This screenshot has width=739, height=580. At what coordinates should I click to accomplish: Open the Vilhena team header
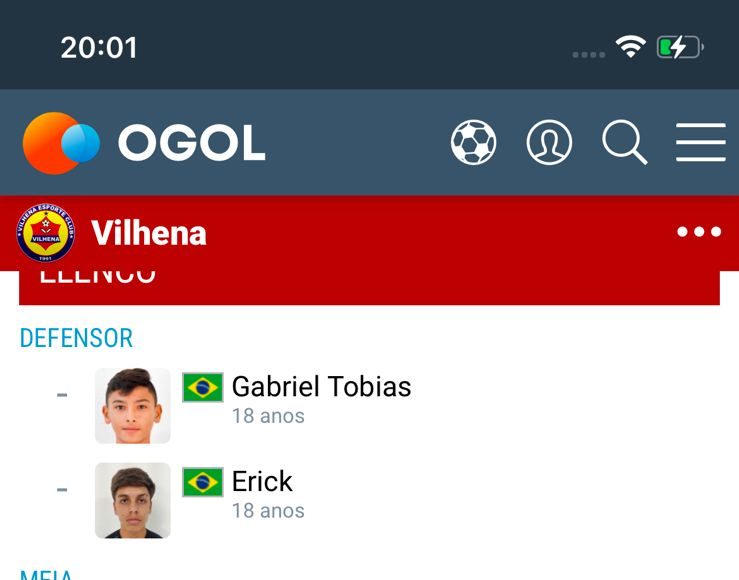click(148, 233)
